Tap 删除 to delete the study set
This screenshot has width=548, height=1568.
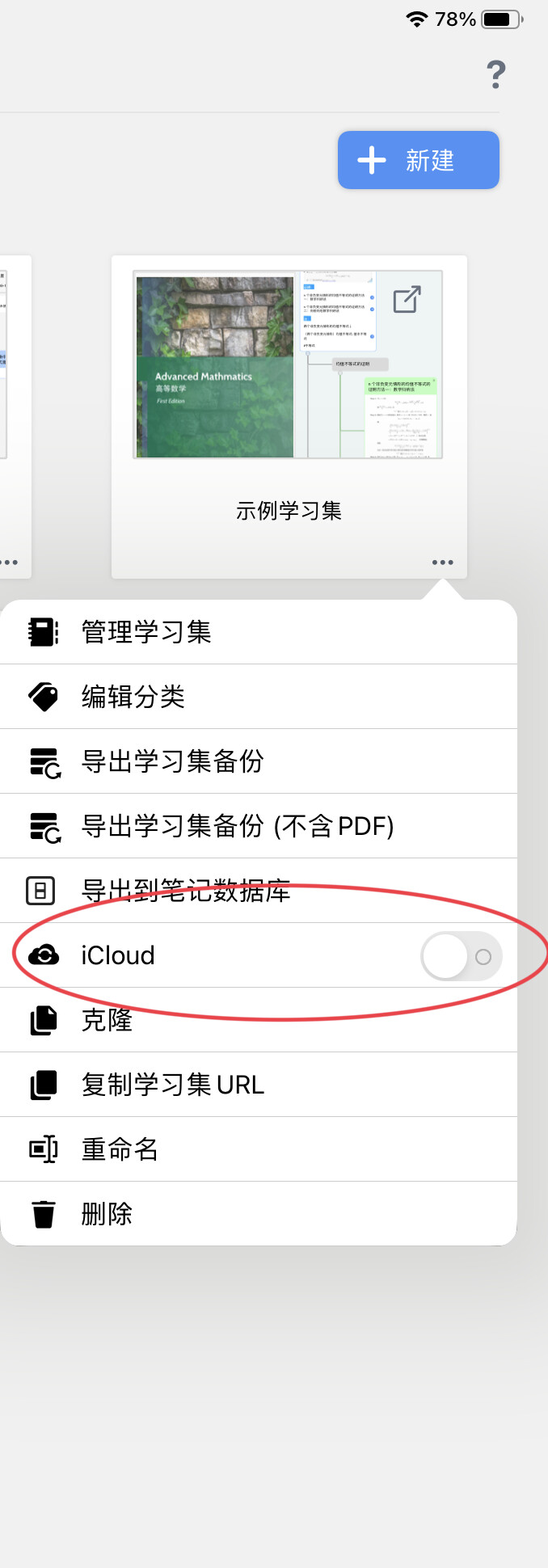(x=259, y=1214)
